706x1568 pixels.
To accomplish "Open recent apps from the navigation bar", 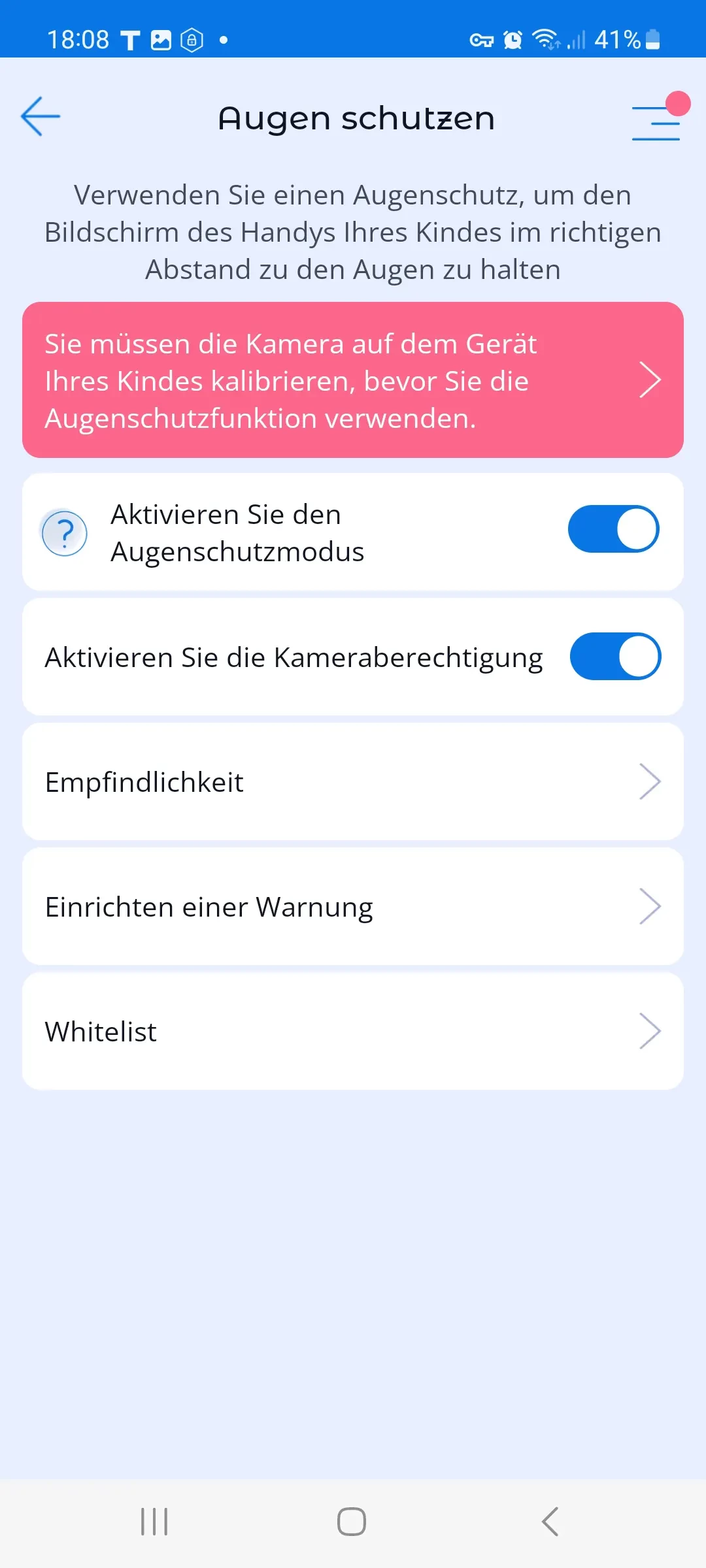I will pos(154,1522).
